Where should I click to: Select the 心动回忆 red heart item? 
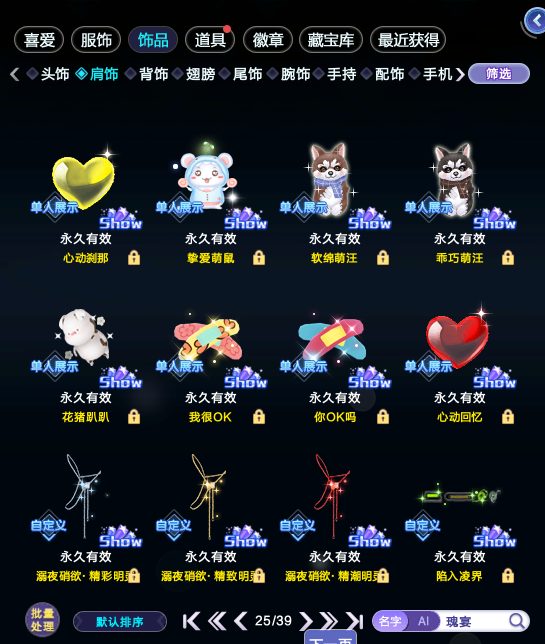point(460,363)
